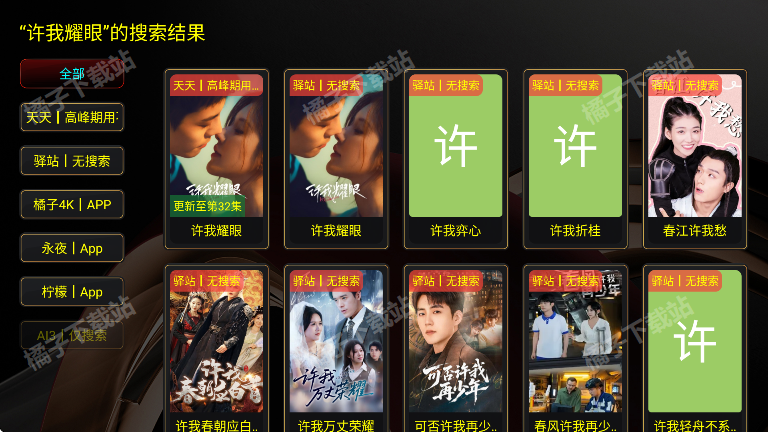The image size is (768, 432).
Task: Tap the 可否许我再少 result card
Action: 456,350
